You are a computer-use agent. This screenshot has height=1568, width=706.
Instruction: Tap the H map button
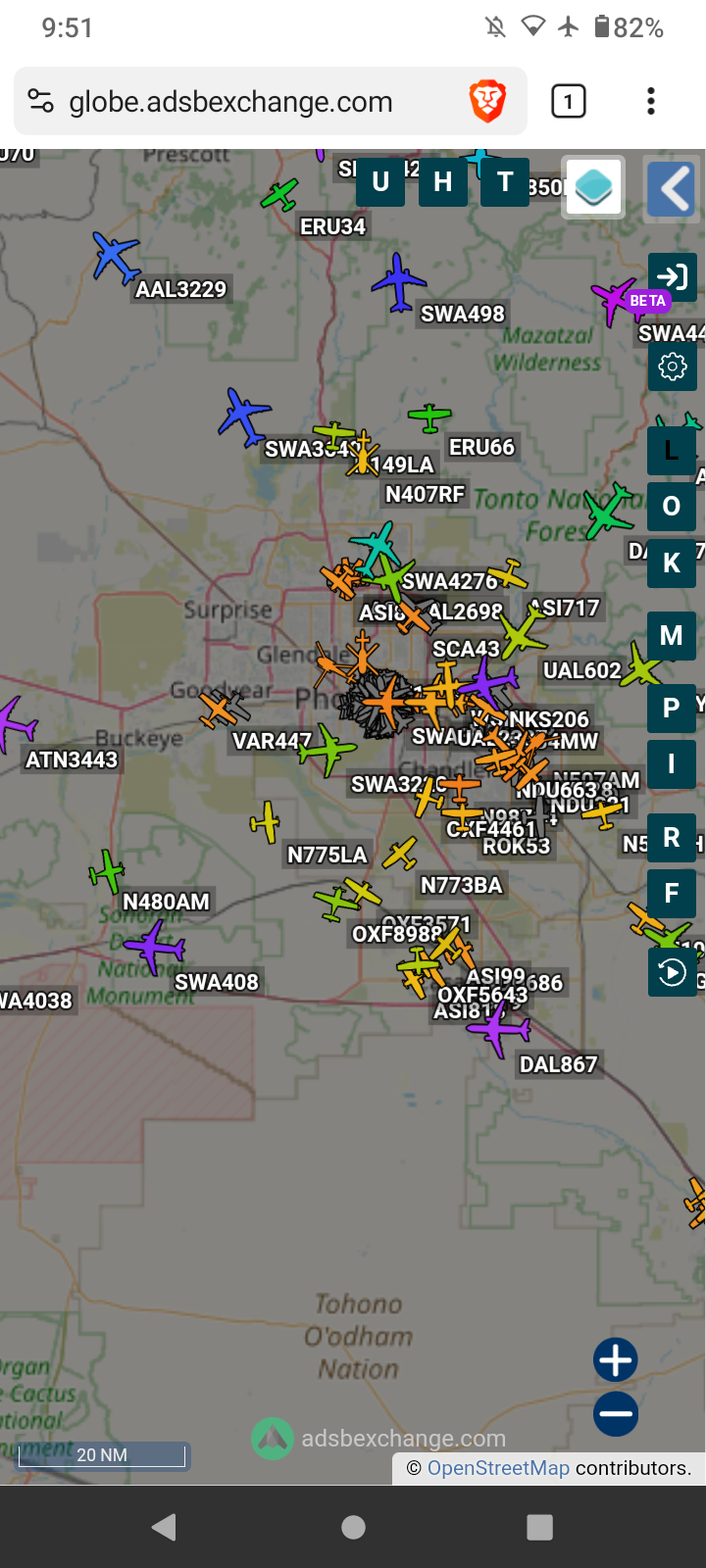pyautogui.click(x=443, y=182)
